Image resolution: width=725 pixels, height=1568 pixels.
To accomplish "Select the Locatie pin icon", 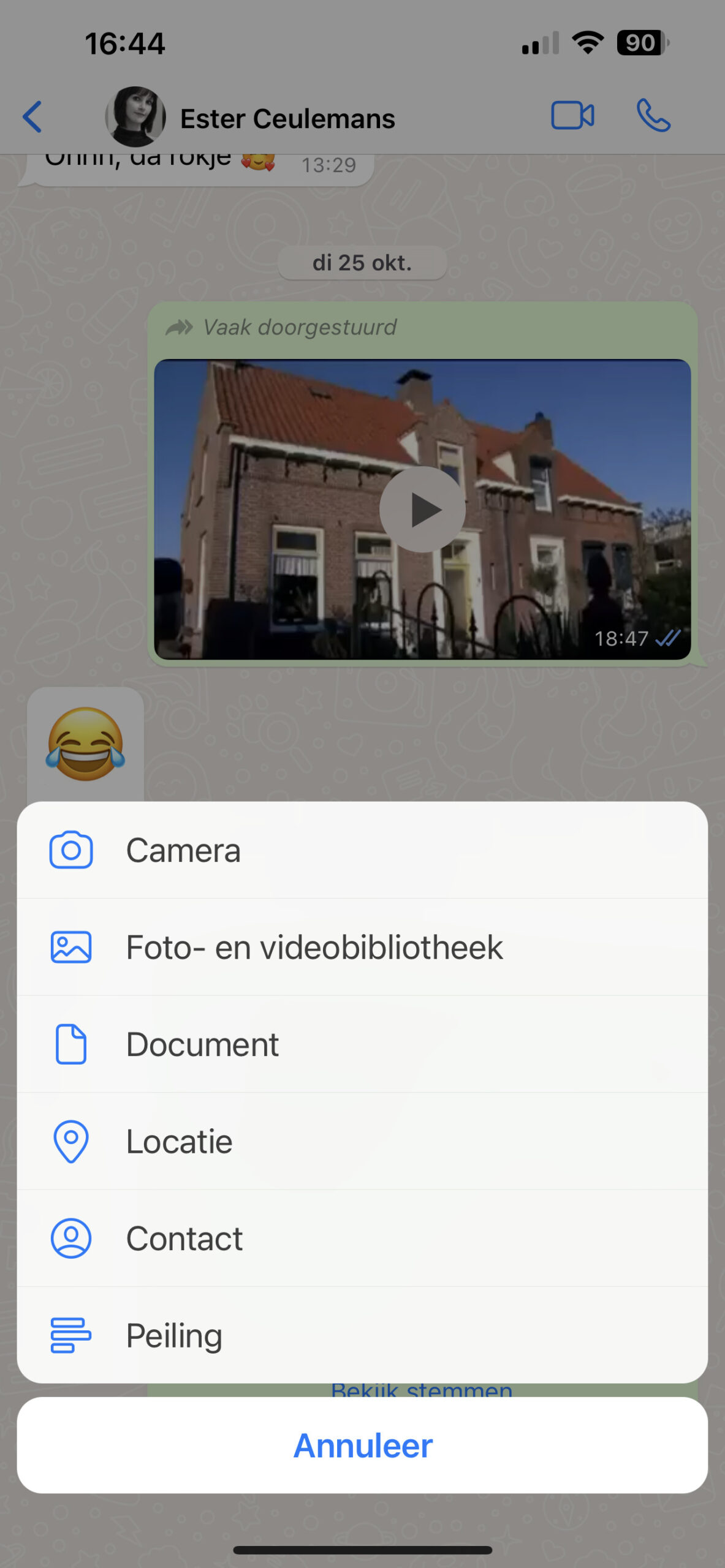I will click(x=70, y=1140).
